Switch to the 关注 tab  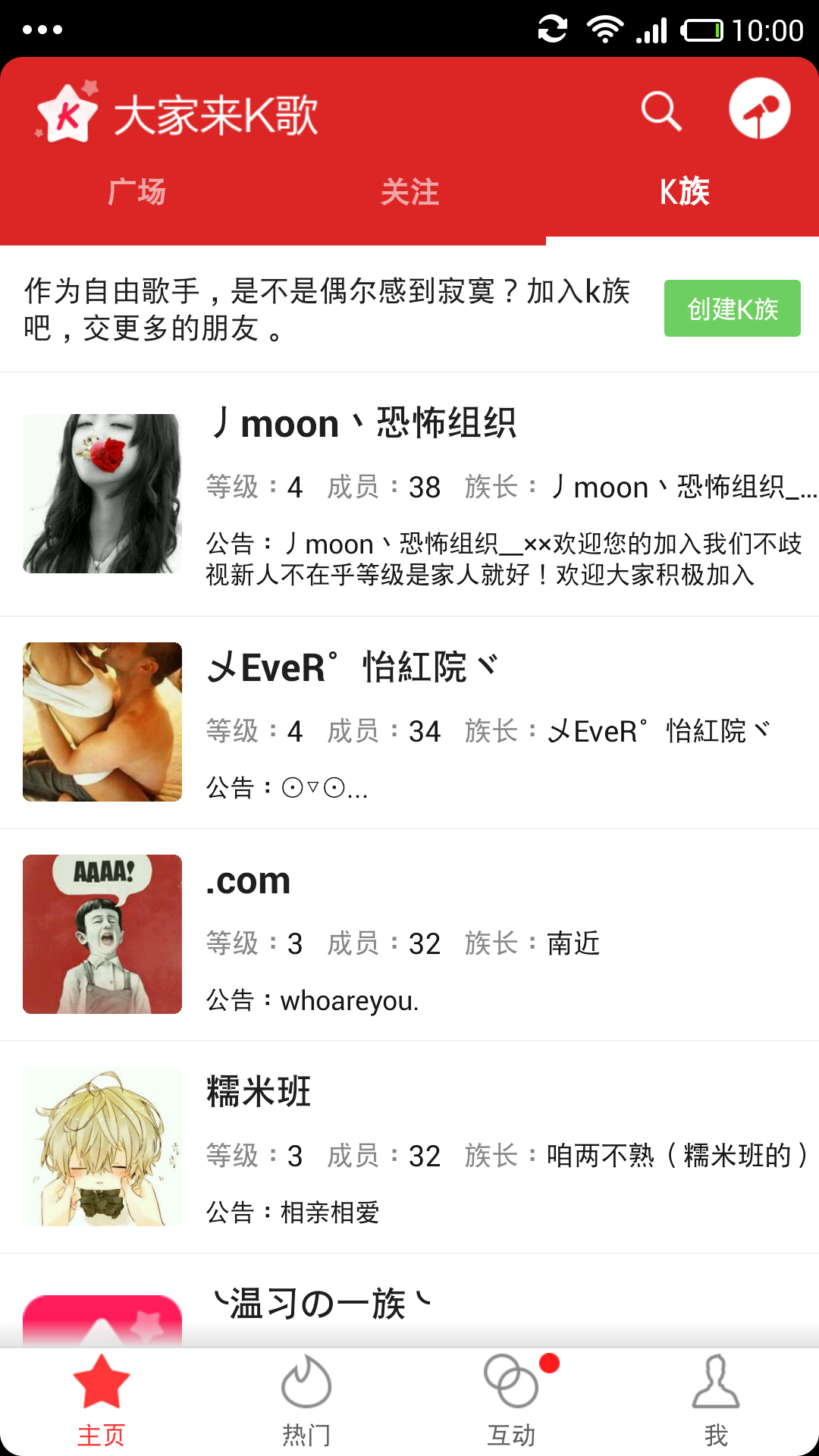[x=409, y=192]
